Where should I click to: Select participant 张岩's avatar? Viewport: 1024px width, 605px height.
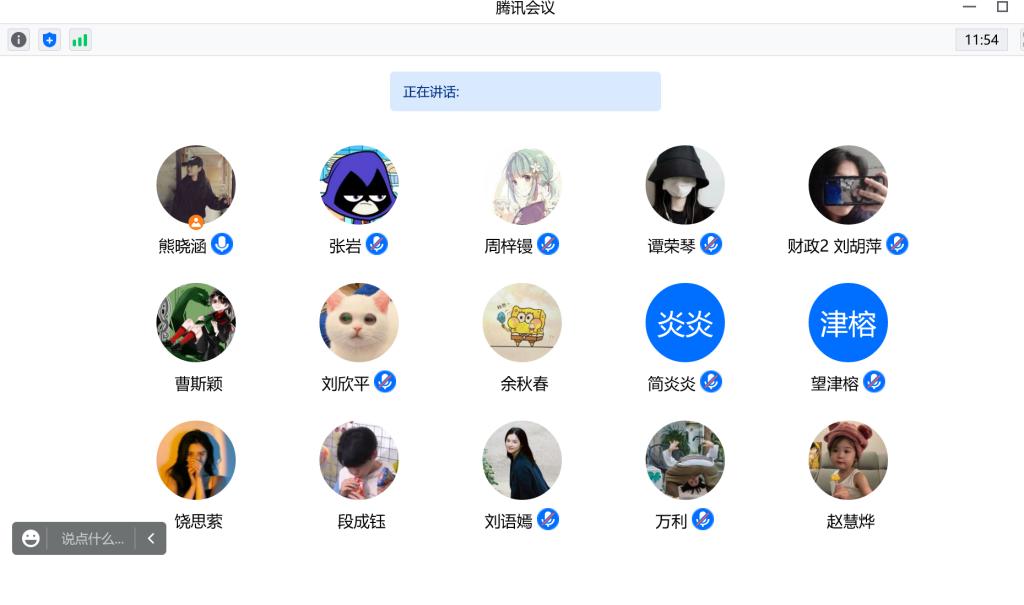pos(359,185)
